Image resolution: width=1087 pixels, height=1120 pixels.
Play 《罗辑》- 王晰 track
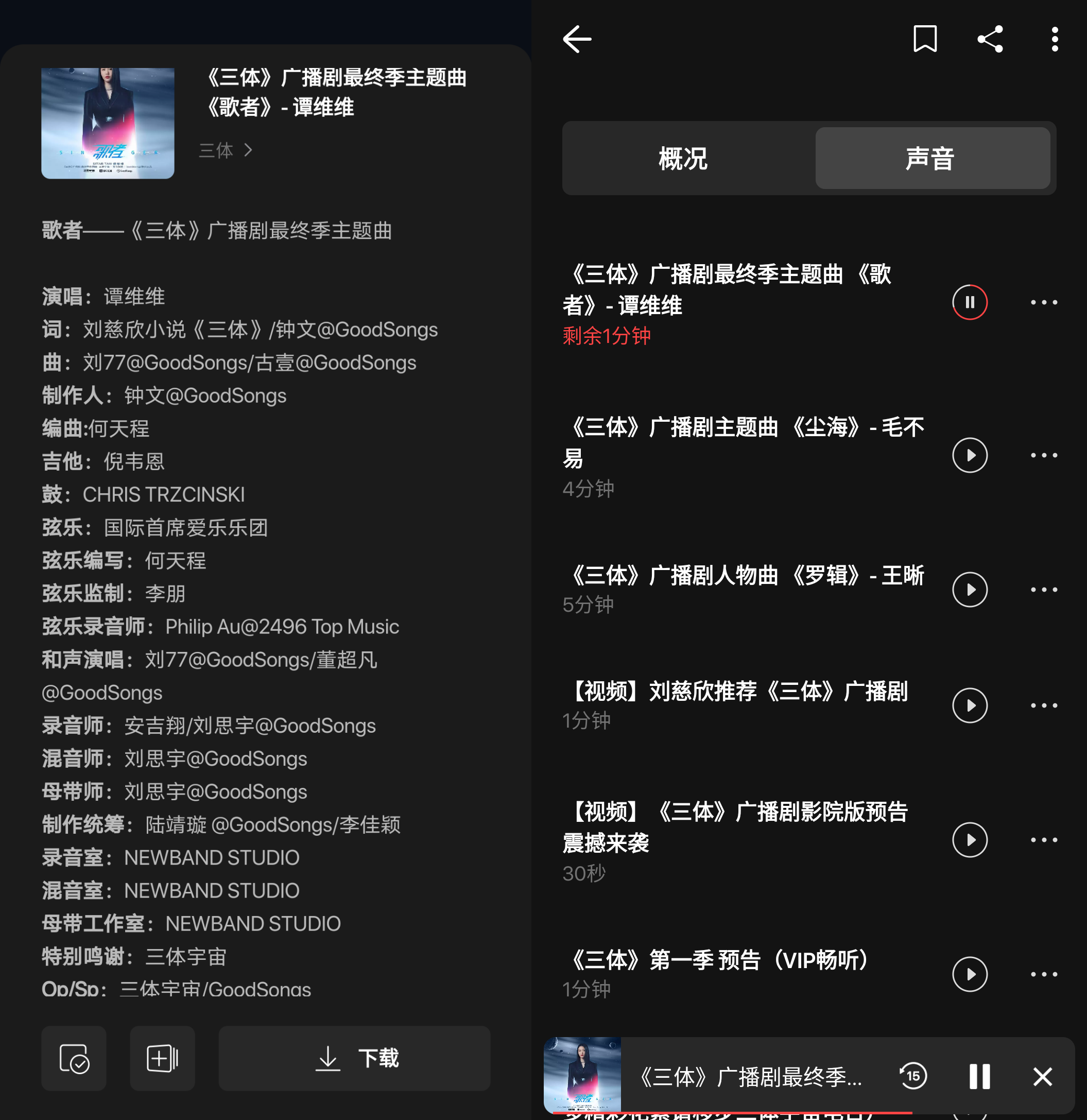pyautogui.click(x=969, y=590)
